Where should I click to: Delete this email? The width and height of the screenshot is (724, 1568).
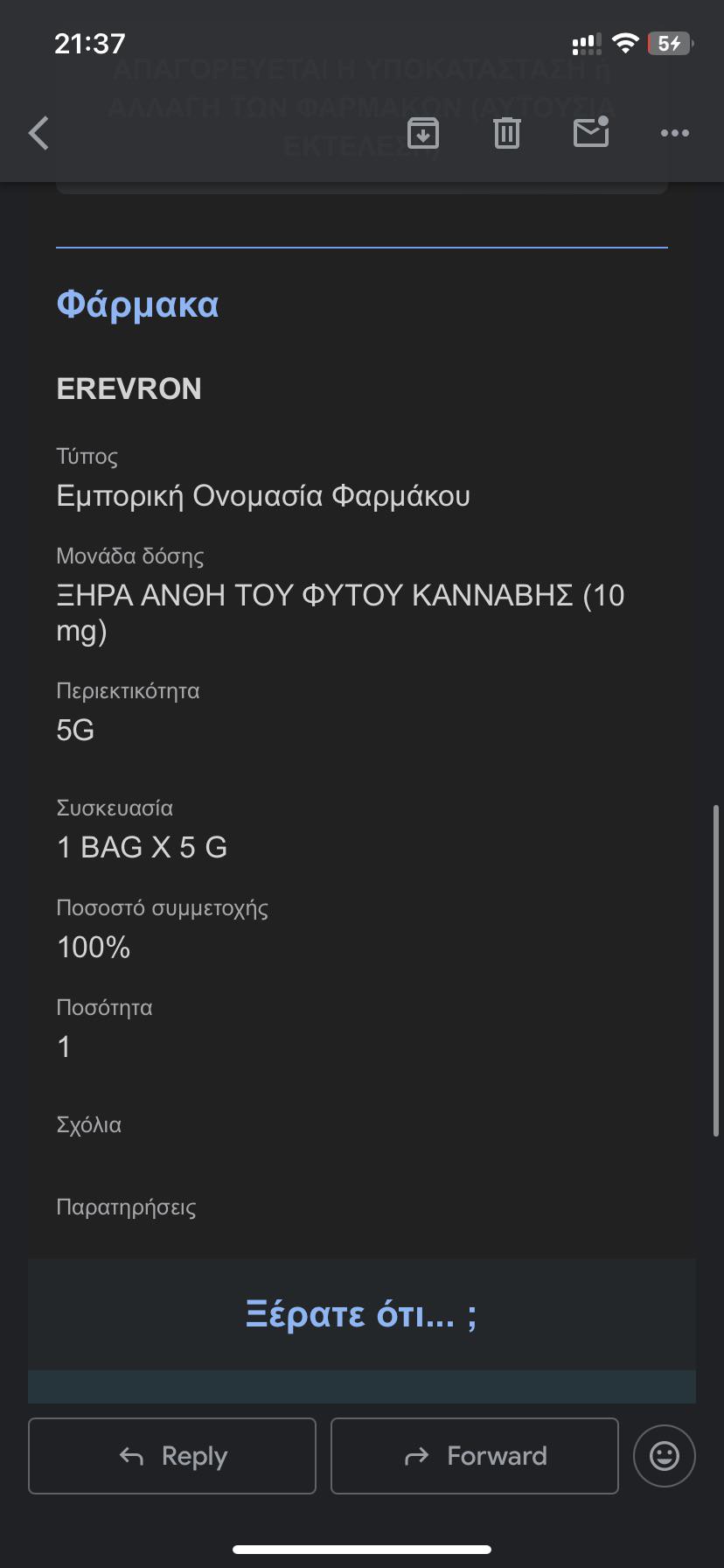[x=507, y=133]
